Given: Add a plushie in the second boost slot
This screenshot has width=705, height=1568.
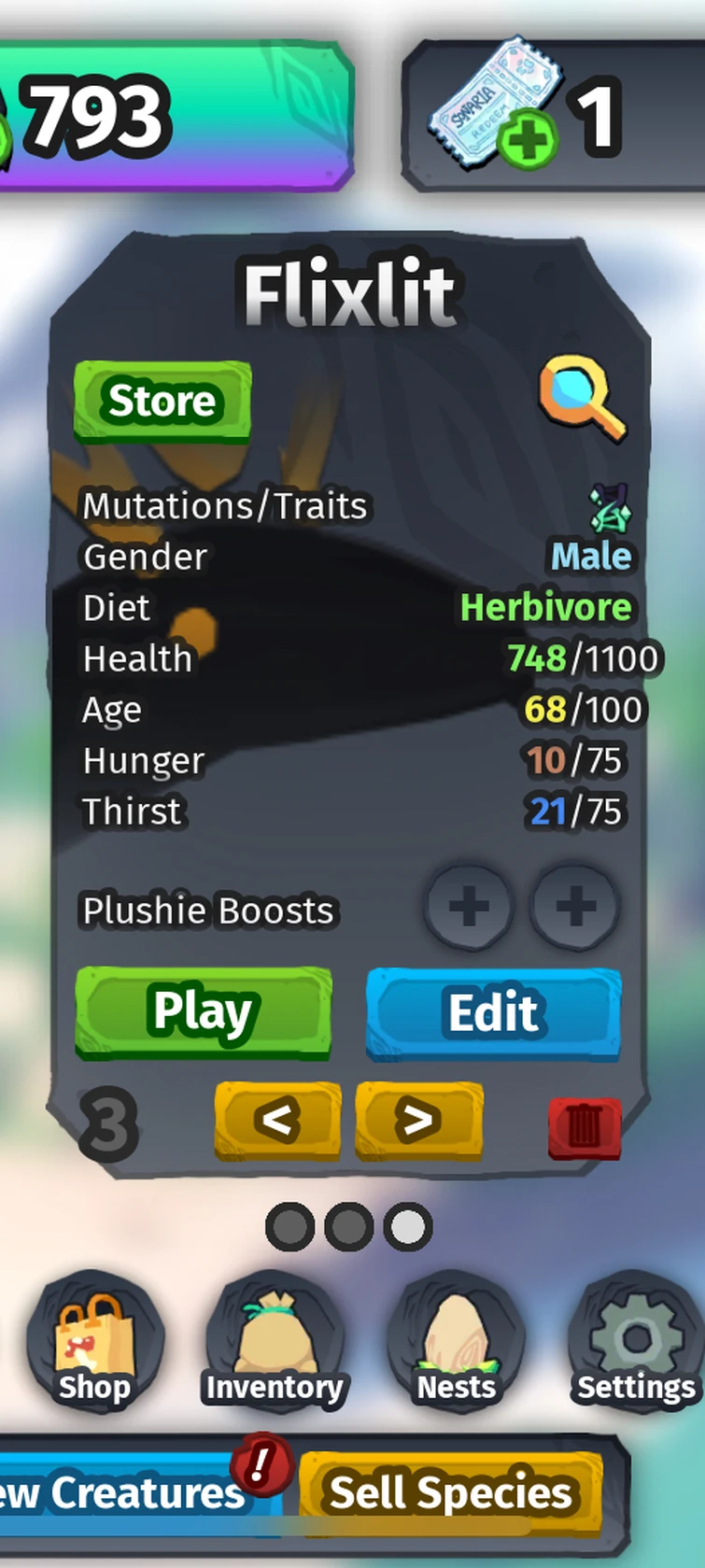Looking at the screenshot, I should pos(575,906).
